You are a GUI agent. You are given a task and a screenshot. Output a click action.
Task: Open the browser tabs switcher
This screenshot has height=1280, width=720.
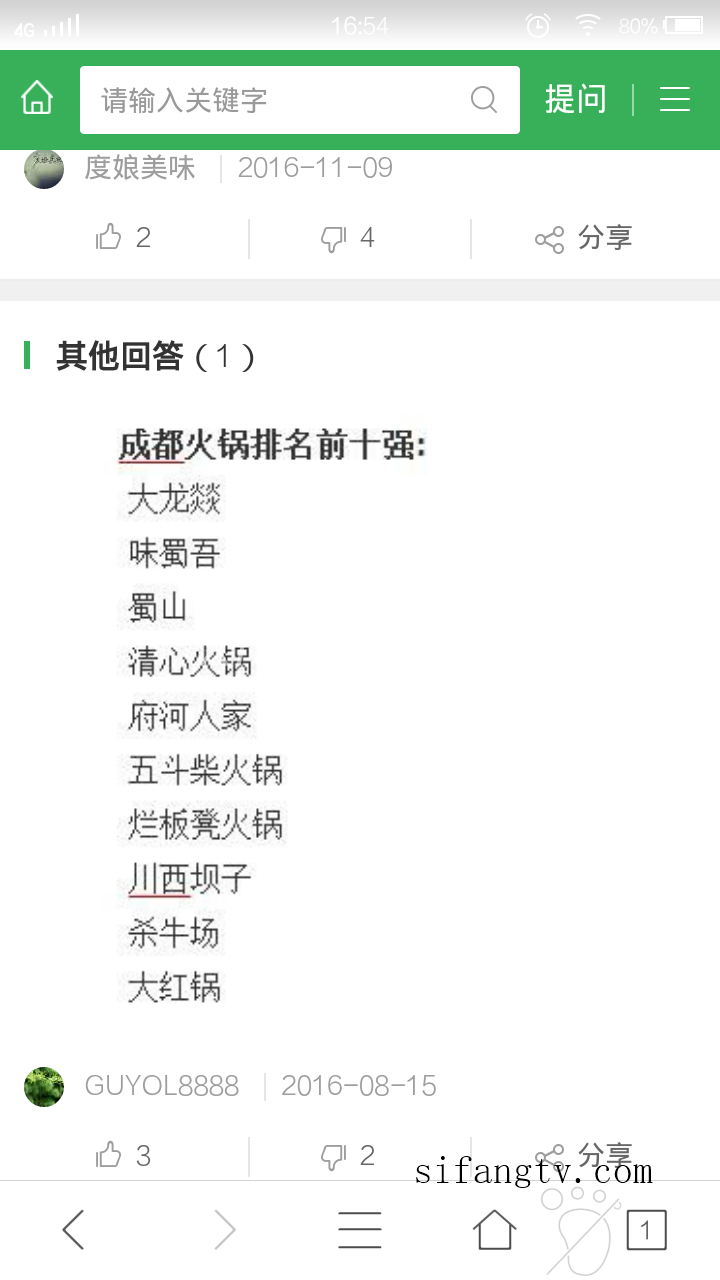click(x=646, y=1230)
